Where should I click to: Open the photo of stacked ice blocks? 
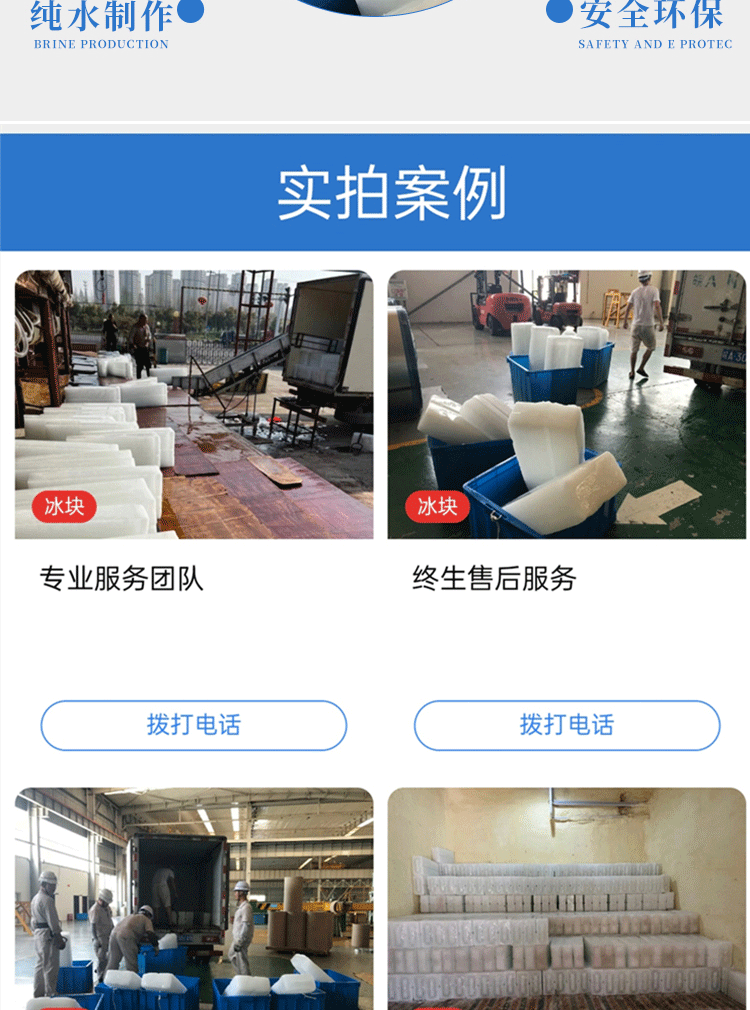point(567,899)
